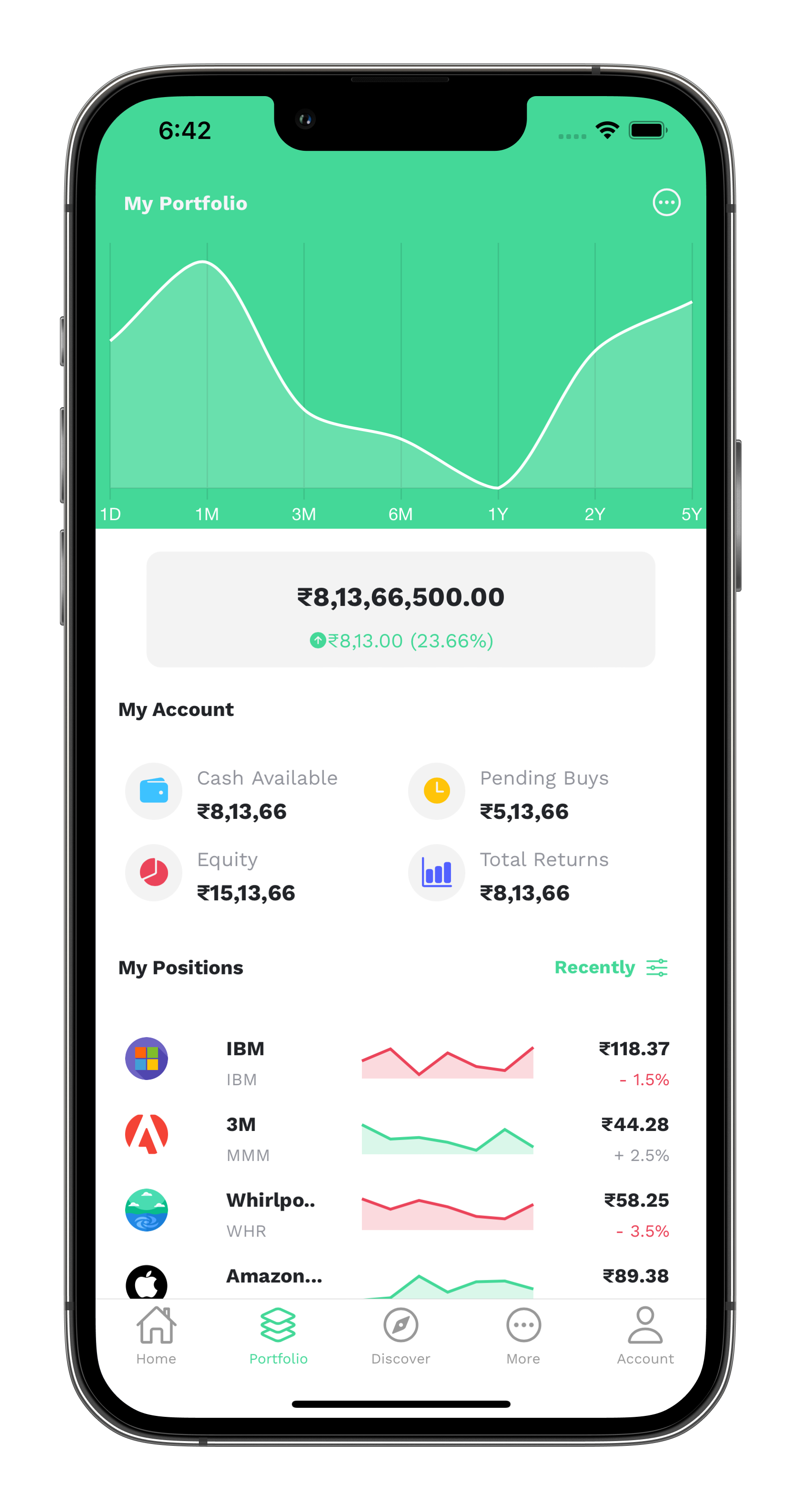Viewport: 801px width, 1512px height.
Task: Go to the Home tab
Action: (x=156, y=1336)
